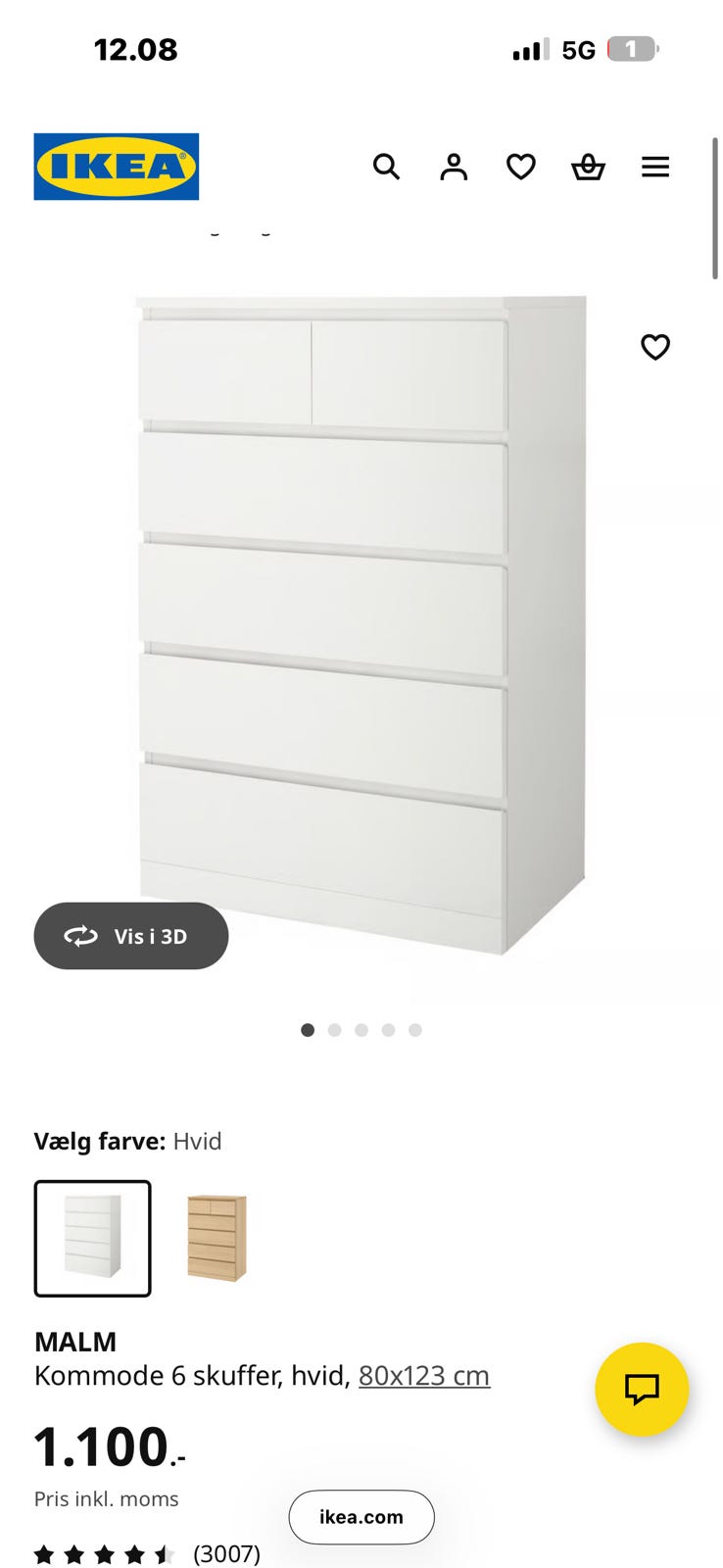
Task: Open the shopping basket
Action: [x=588, y=167]
